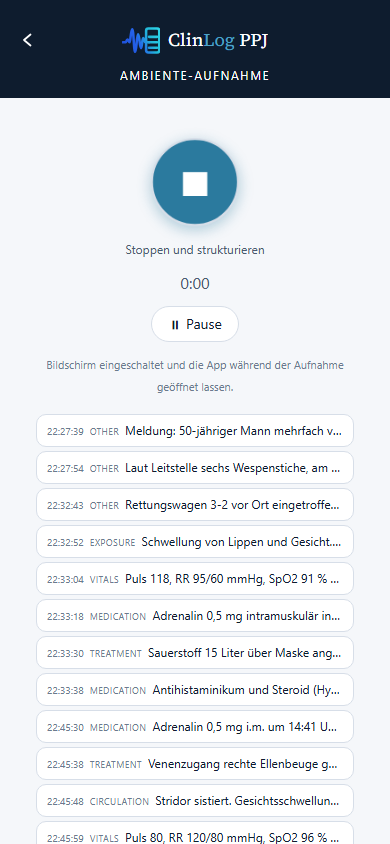Screen dimensions: 390x844
Task: Stop the recording and structure it
Action: click(195, 182)
